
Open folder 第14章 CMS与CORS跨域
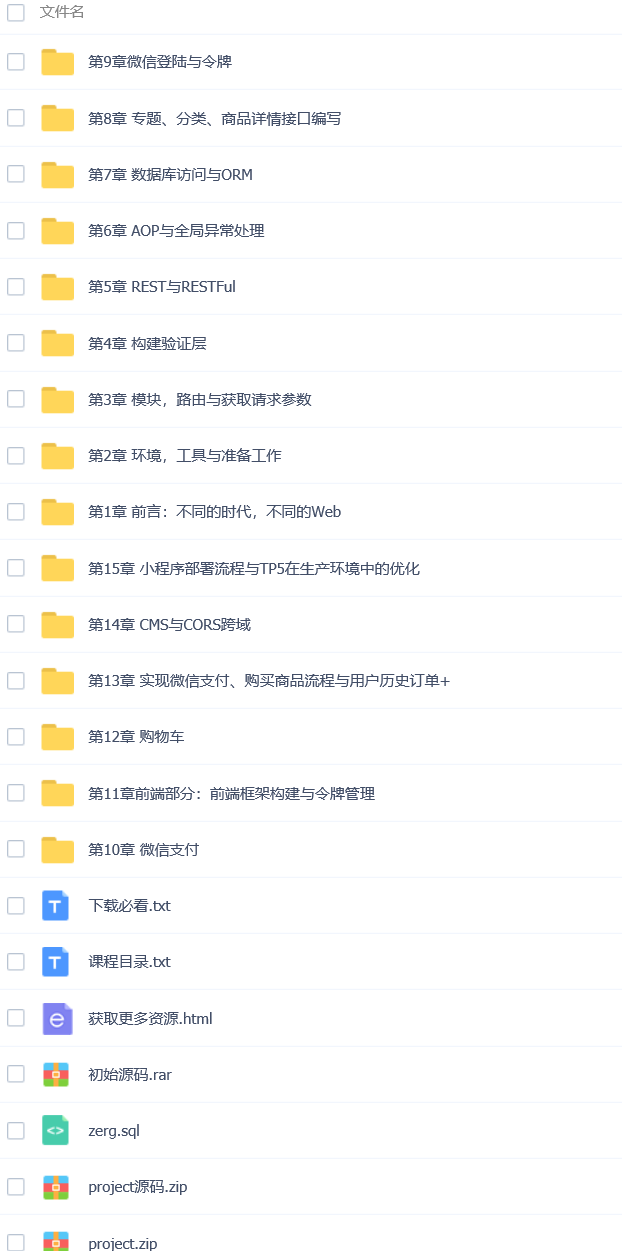(x=169, y=624)
